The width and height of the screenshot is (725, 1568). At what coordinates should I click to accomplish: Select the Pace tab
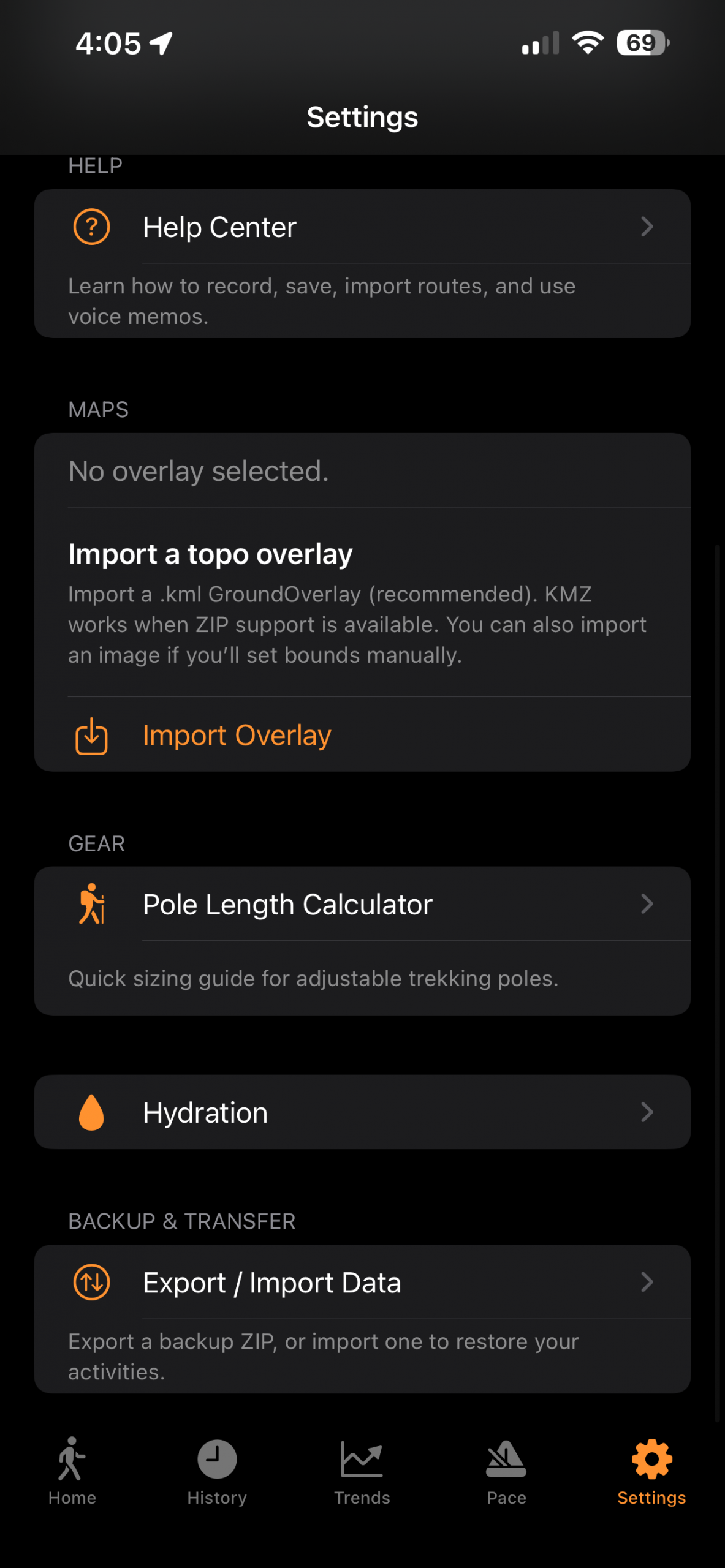[x=506, y=1470]
